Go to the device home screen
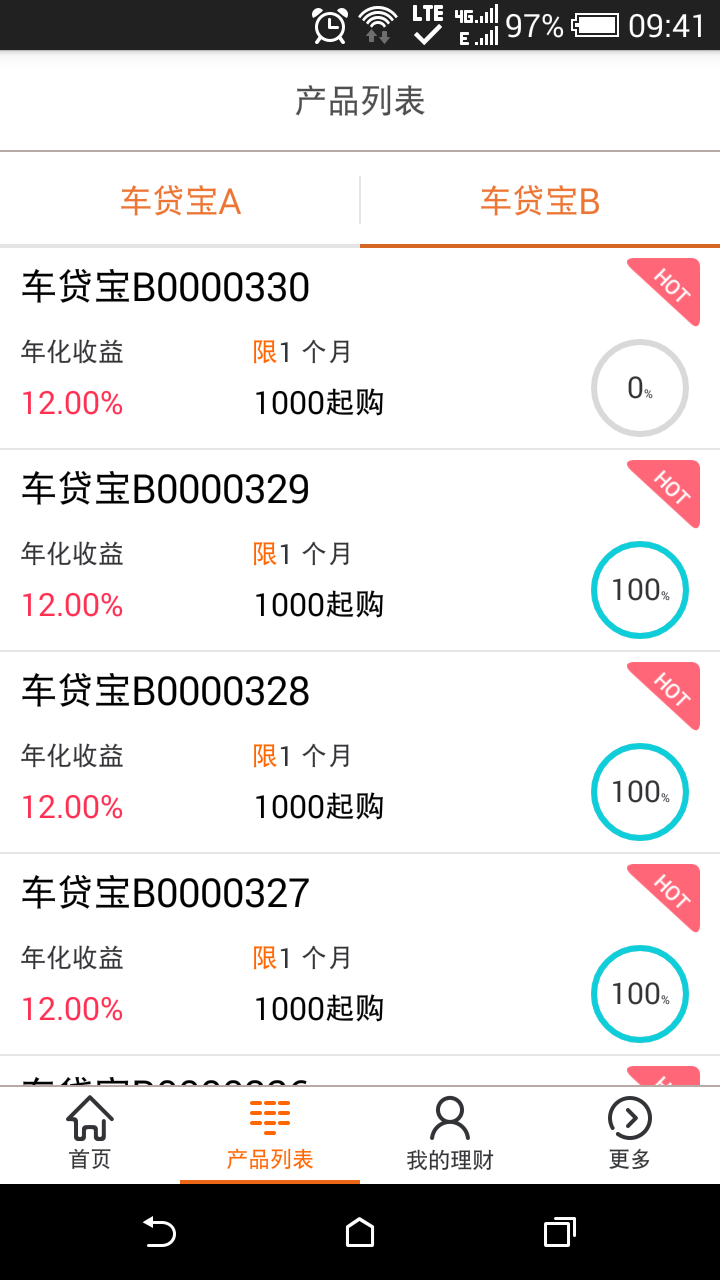This screenshot has height=1280, width=720. 360,1232
